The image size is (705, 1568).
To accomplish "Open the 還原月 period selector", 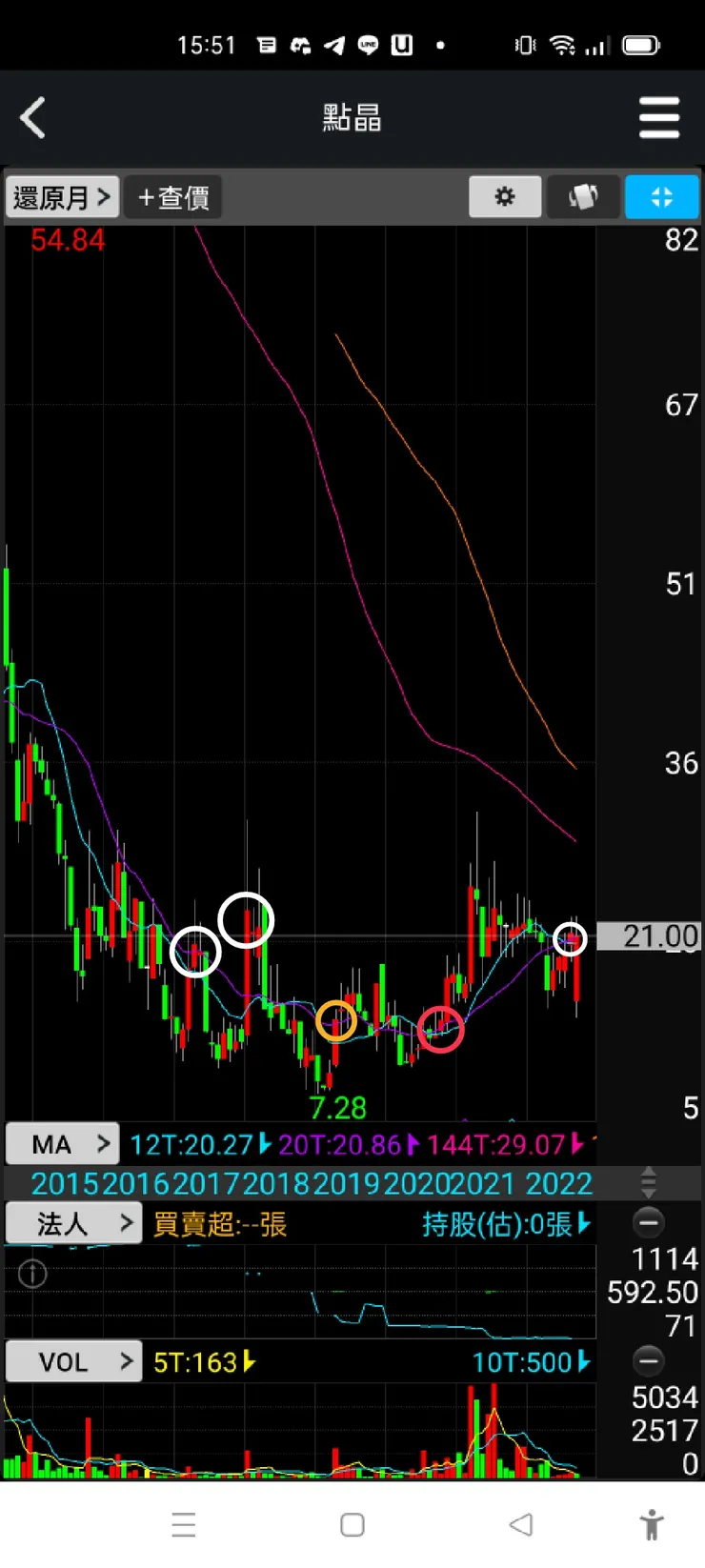I will pos(62,198).
